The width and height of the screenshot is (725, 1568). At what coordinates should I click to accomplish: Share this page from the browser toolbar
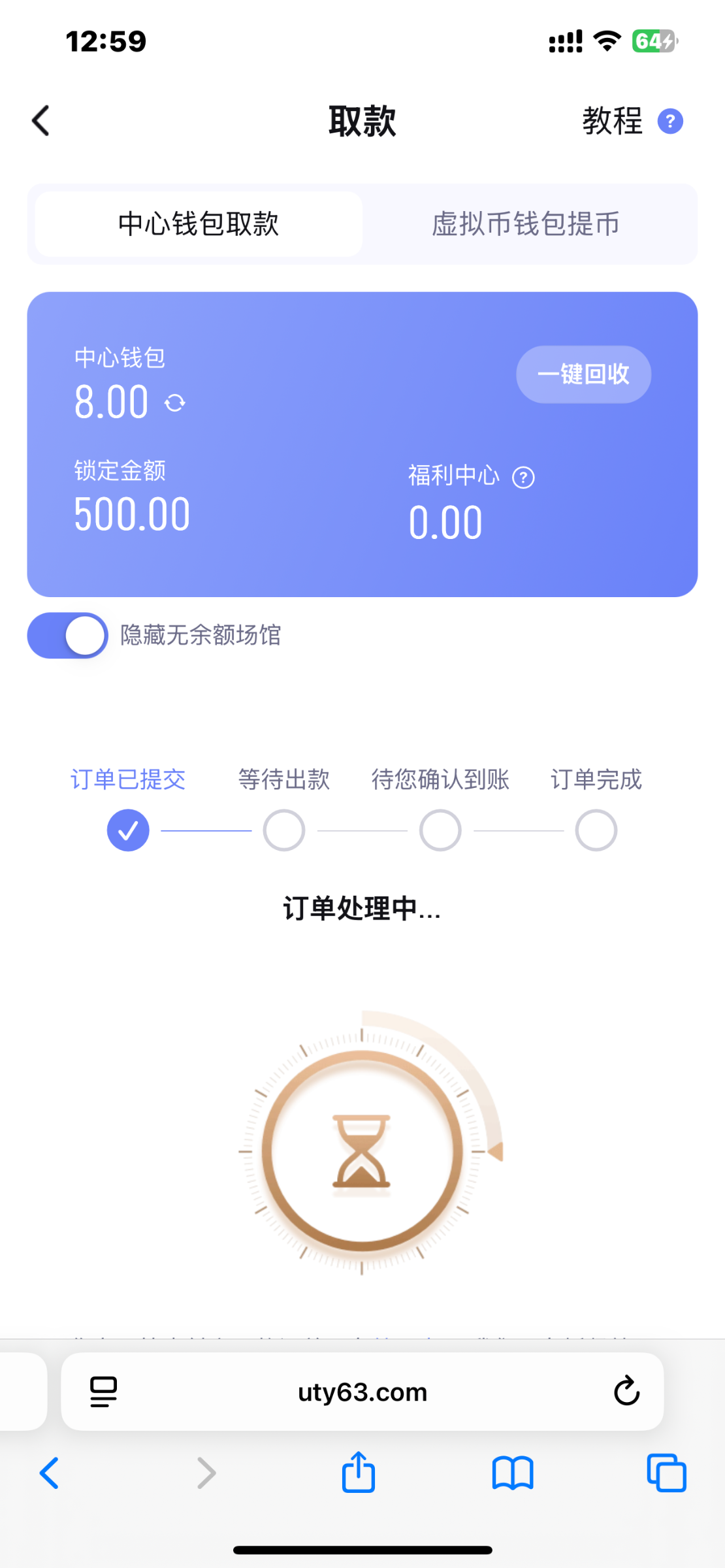(359, 1472)
